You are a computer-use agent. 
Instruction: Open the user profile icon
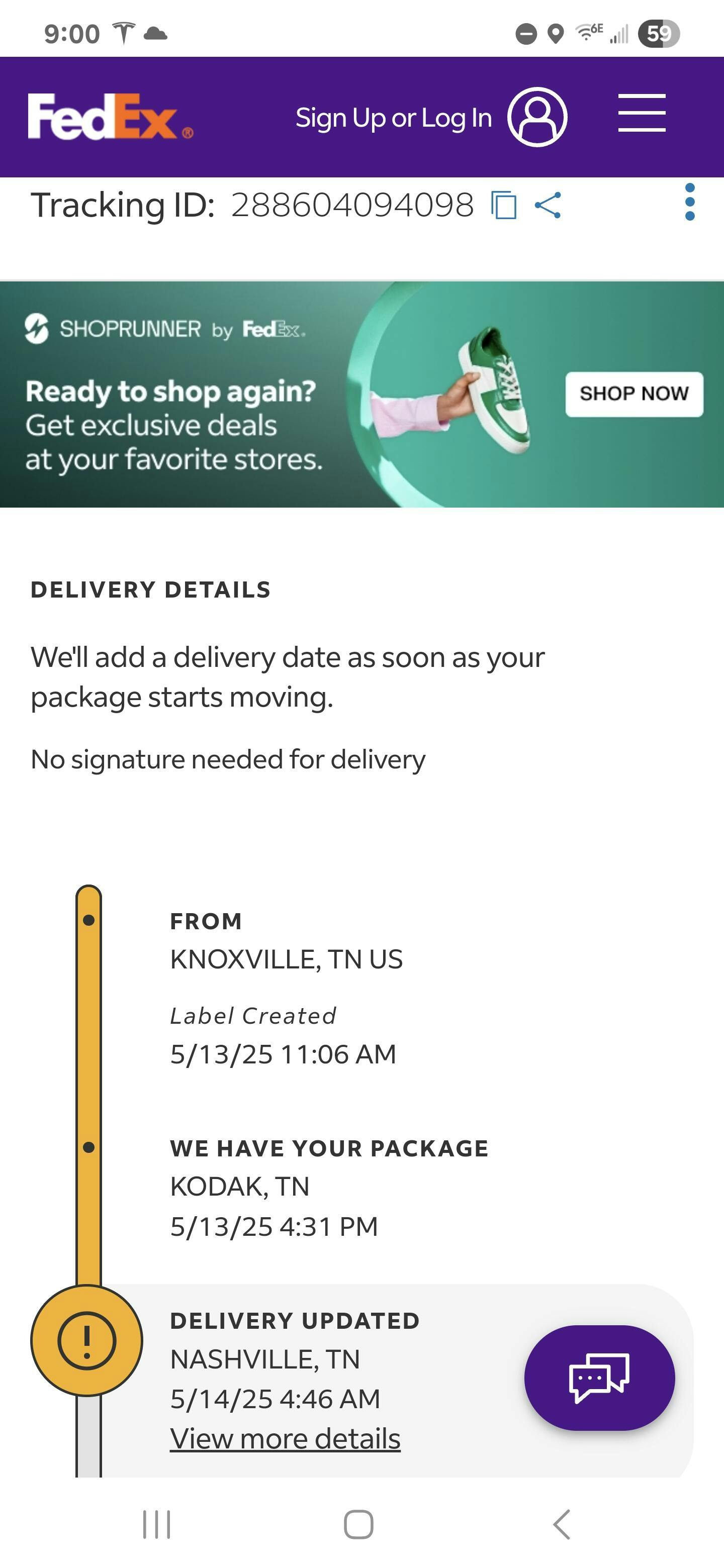pos(537,117)
